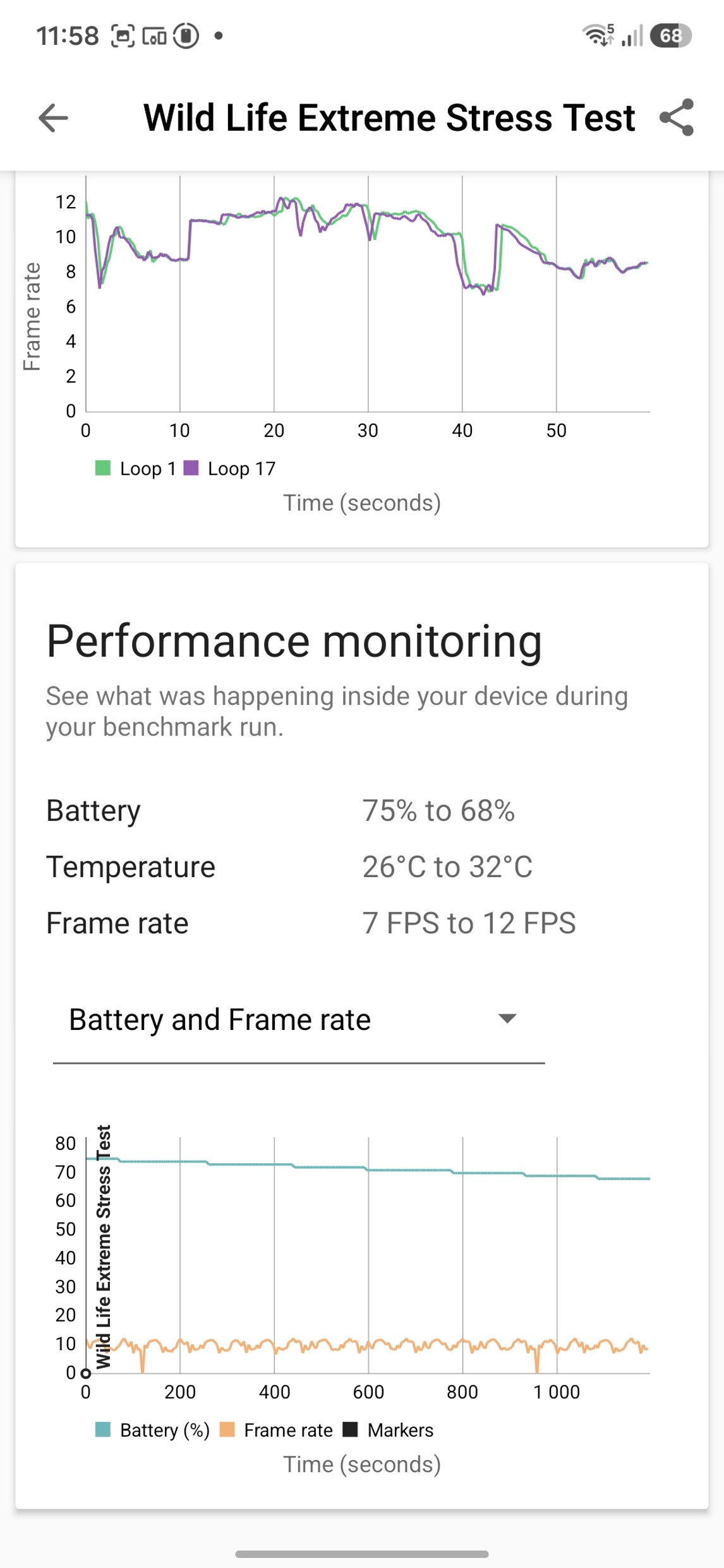The width and height of the screenshot is (724, 1568).
Task: Share the stress test results
Action: tap(677, 118)
